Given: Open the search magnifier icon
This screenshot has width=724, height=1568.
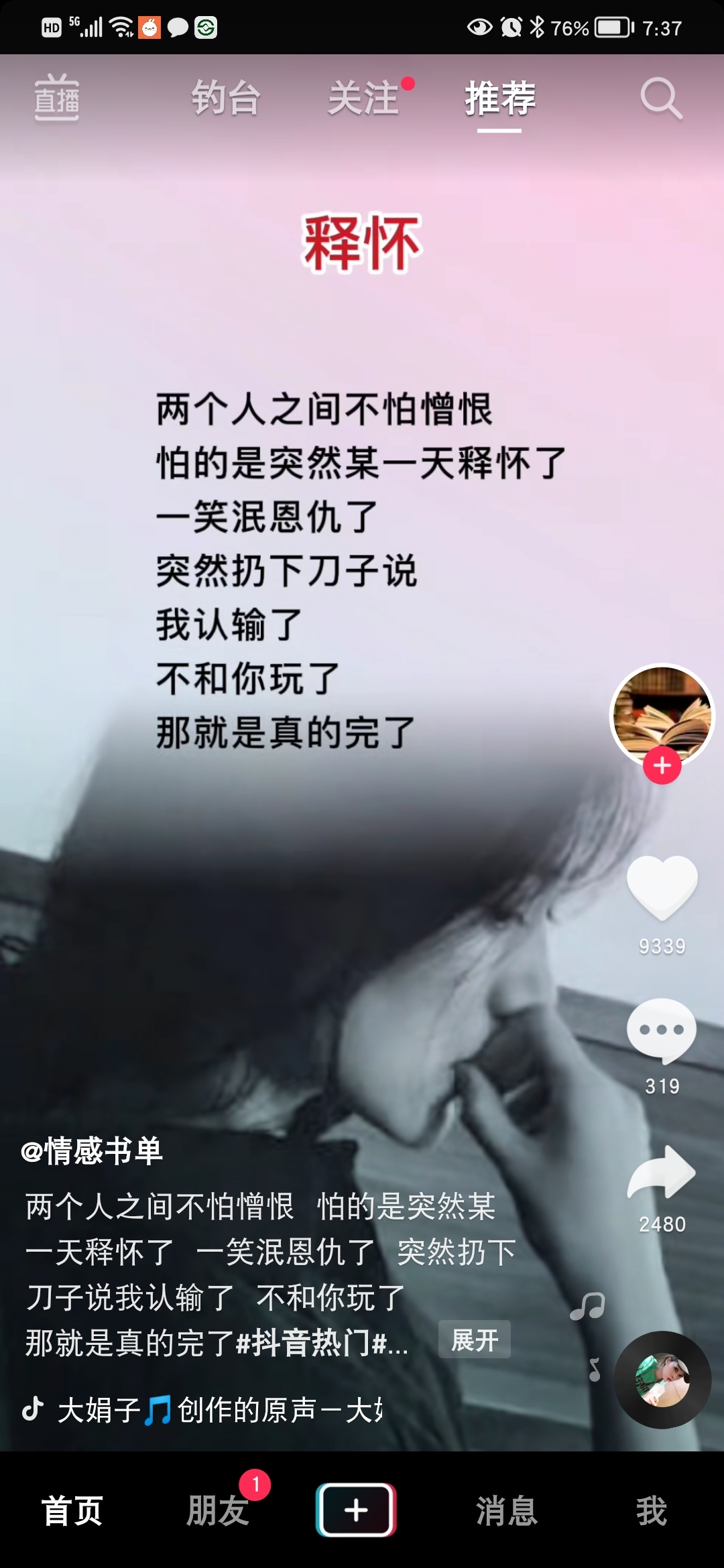Looking at the screenshot, I should point(660,99).
